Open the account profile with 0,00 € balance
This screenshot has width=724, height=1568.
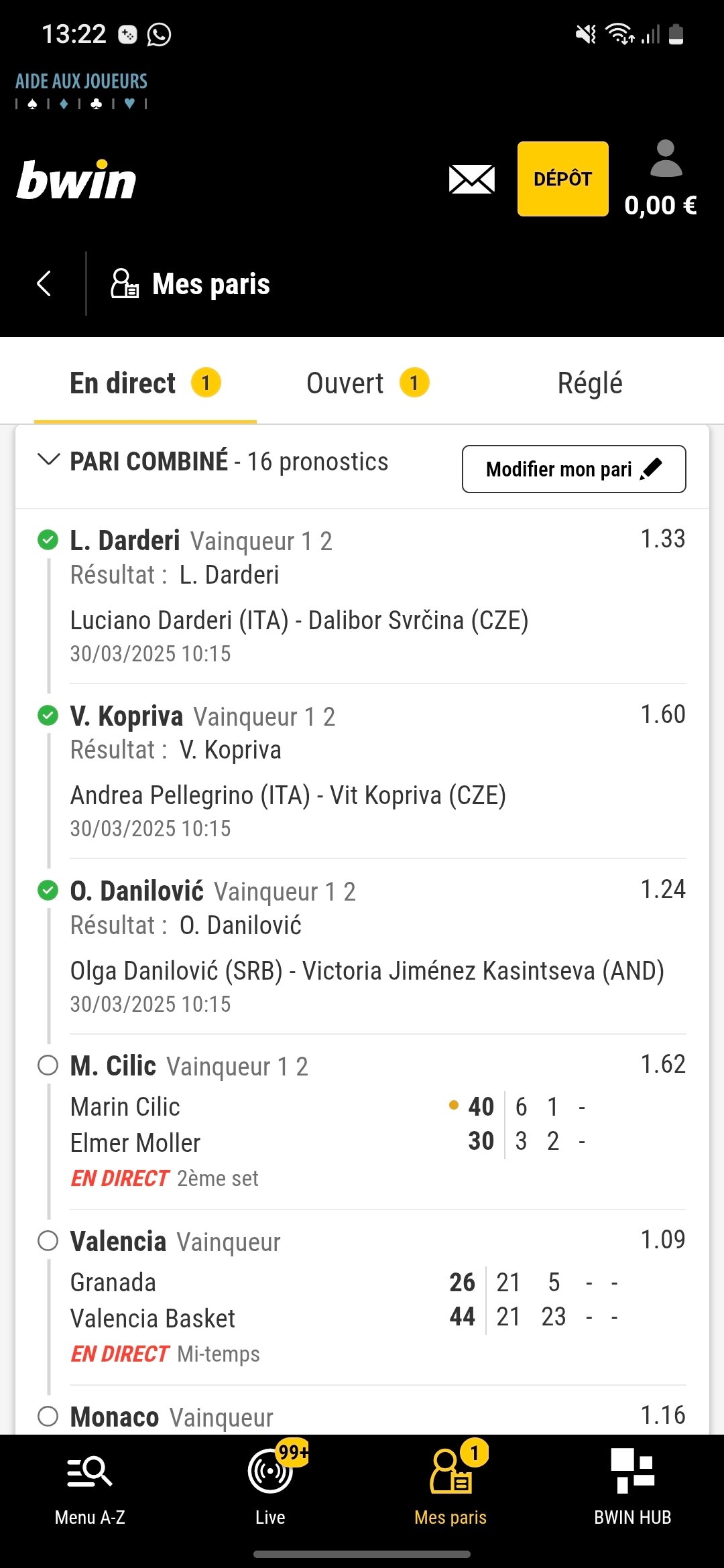click(662, 179)
